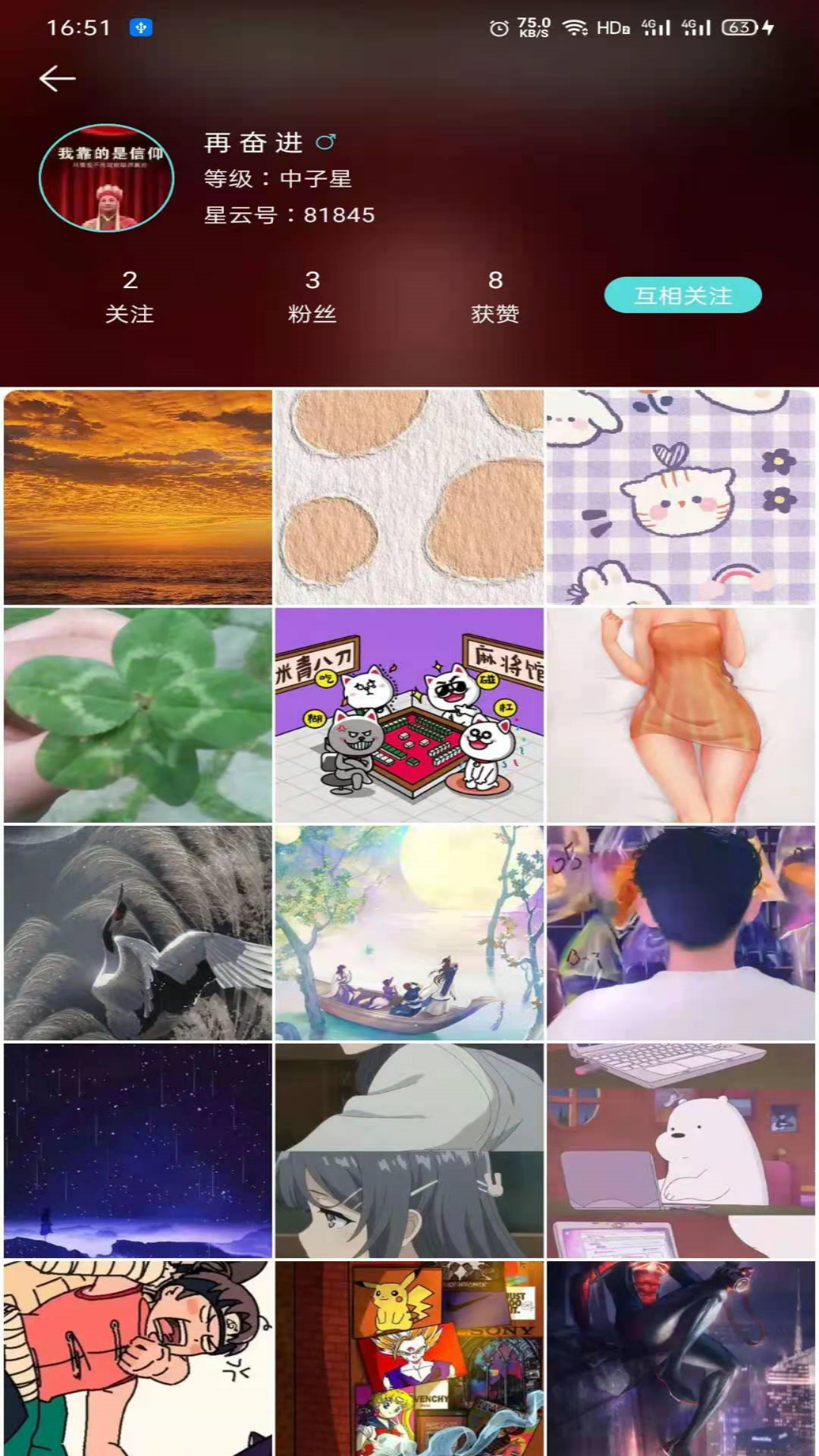Open the moonlit boat painting
Screen dimensions: 819x1456
[409, 932]
